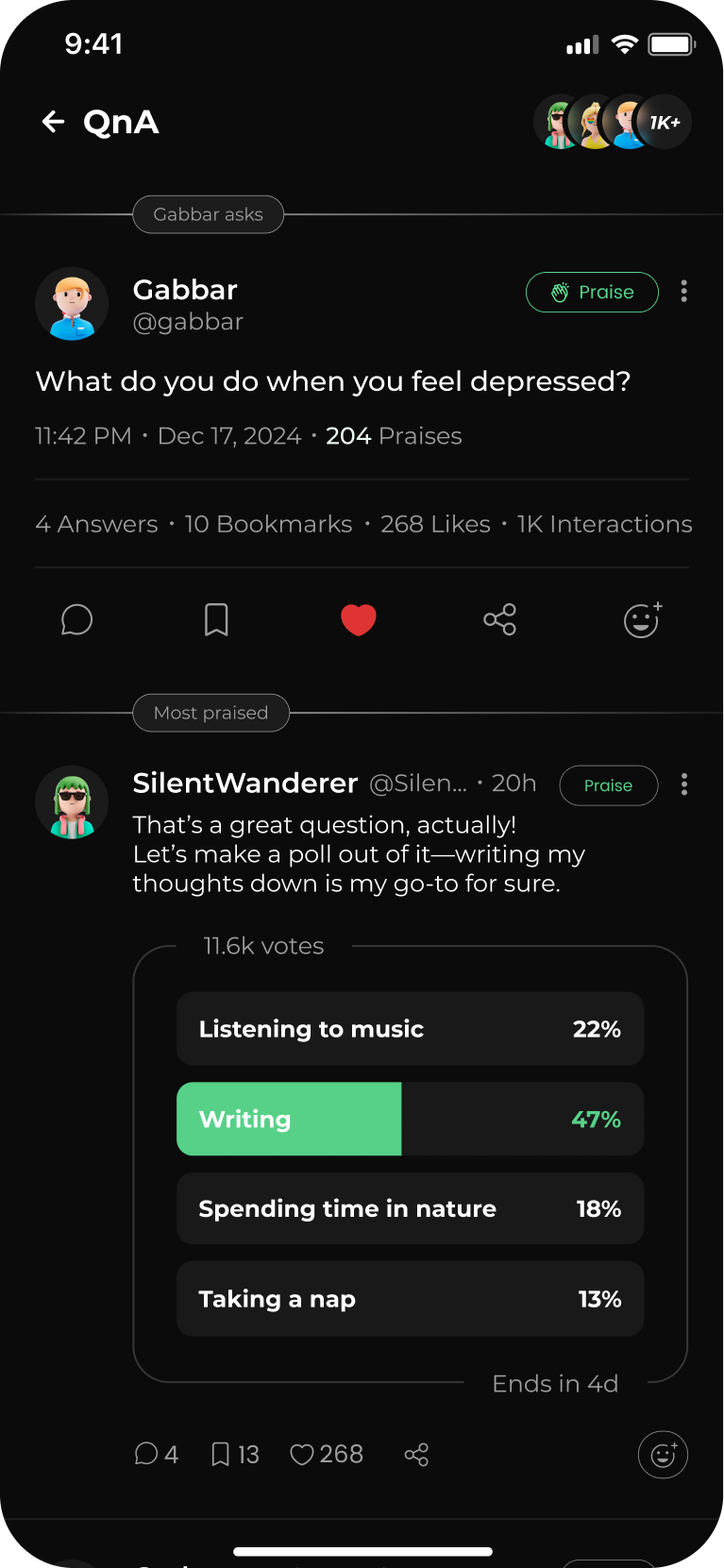Viewport: 724px width, 1568px height.
Task: Tap the Gabbar asks label
Action: click(x=208, y=214)
